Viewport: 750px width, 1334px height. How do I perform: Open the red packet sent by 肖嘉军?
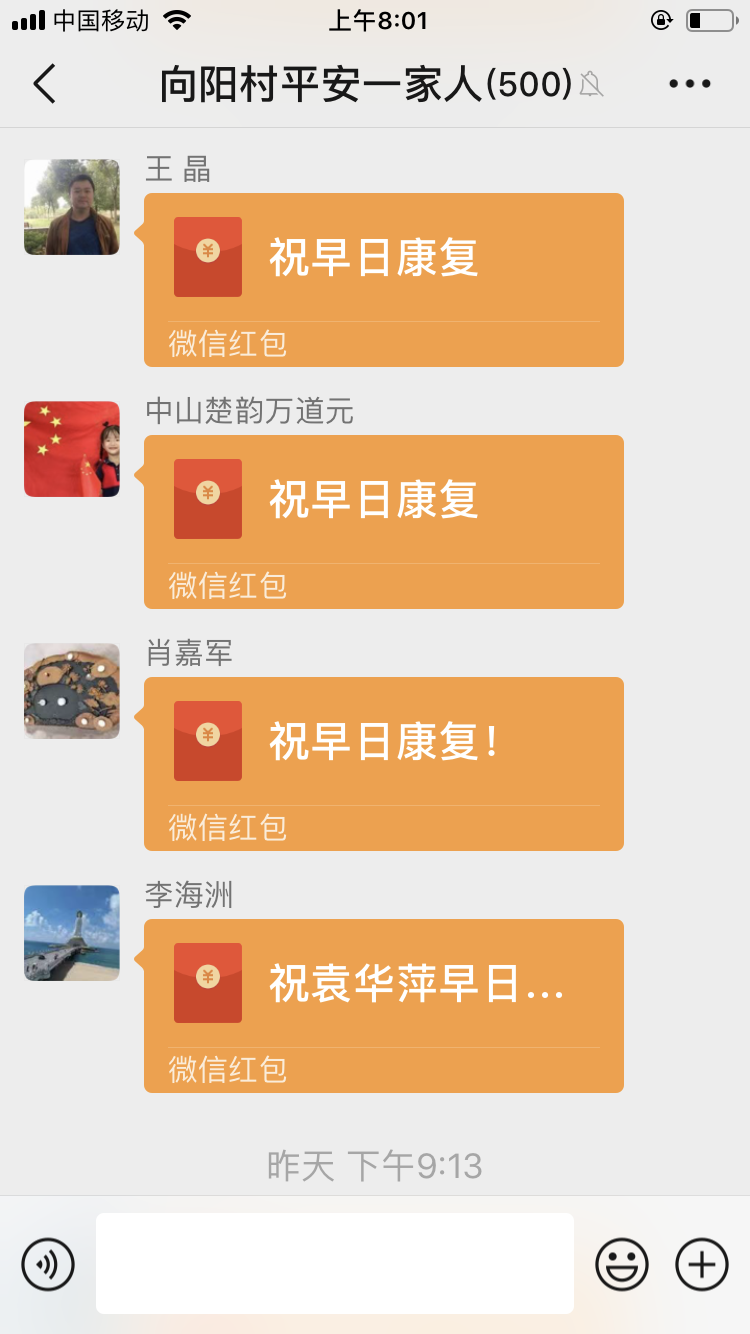pyautogui.click(x=384, y=763)
